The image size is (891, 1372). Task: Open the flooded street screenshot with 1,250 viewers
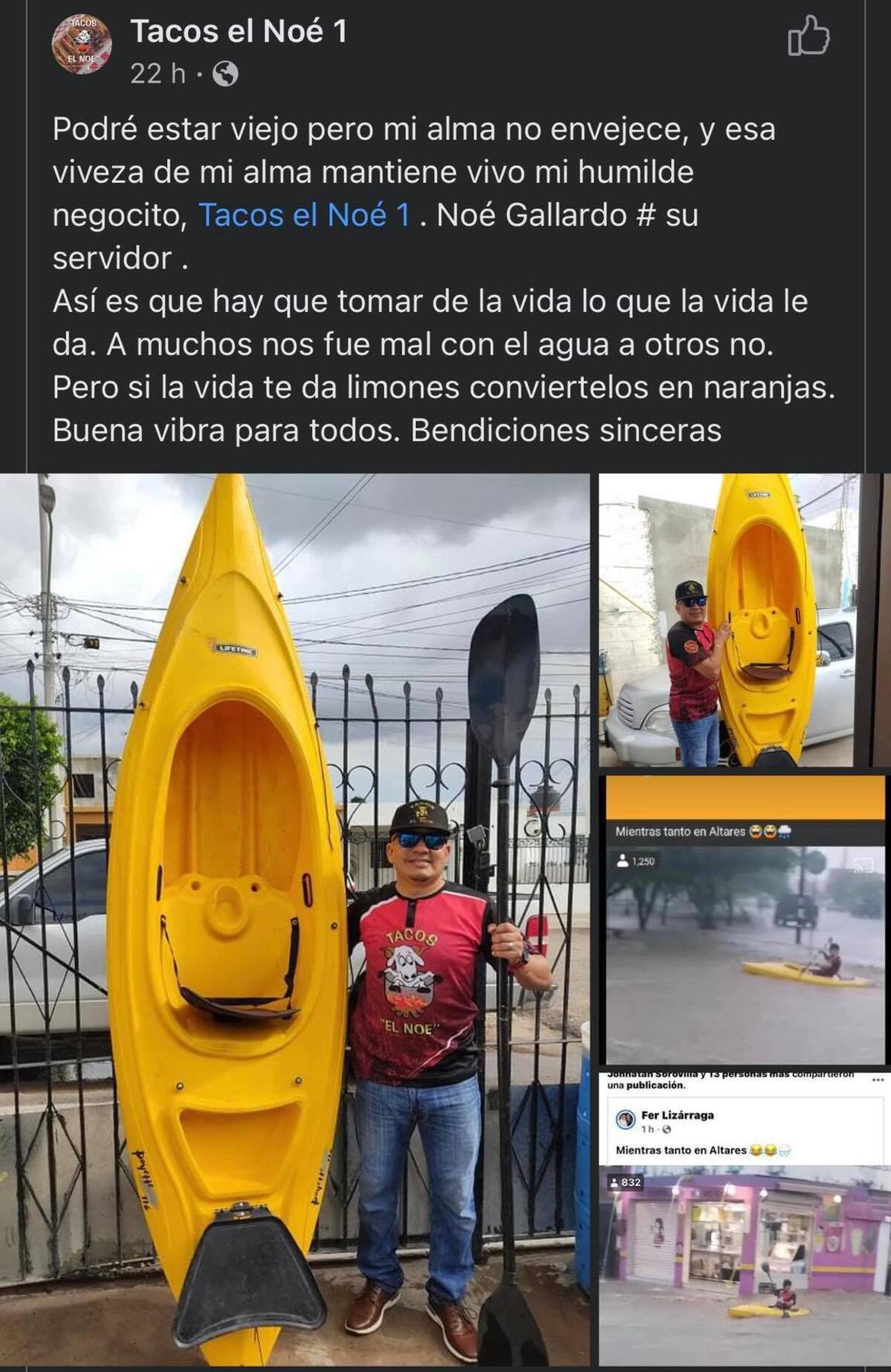(745, 920)
